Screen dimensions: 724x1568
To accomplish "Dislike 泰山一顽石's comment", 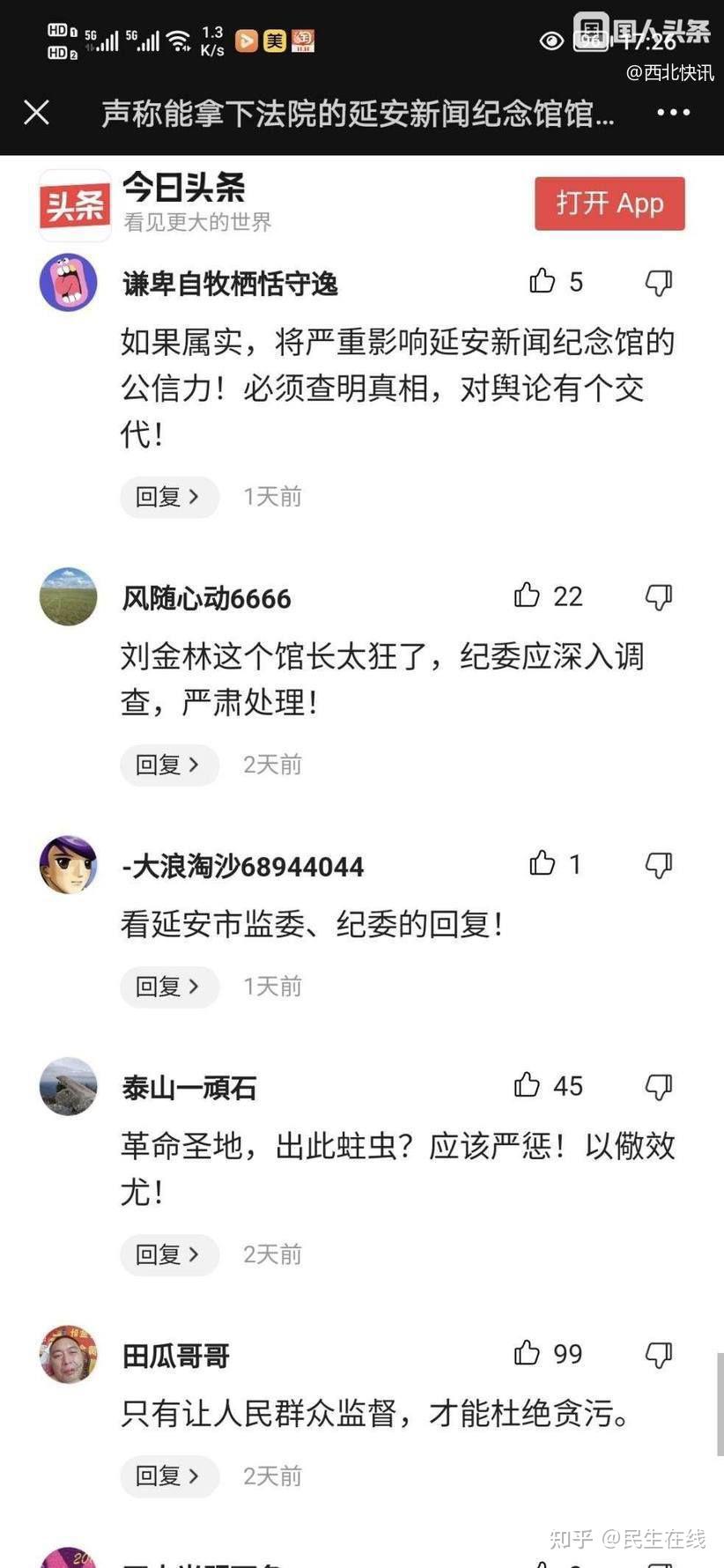I will [659, 1086].
